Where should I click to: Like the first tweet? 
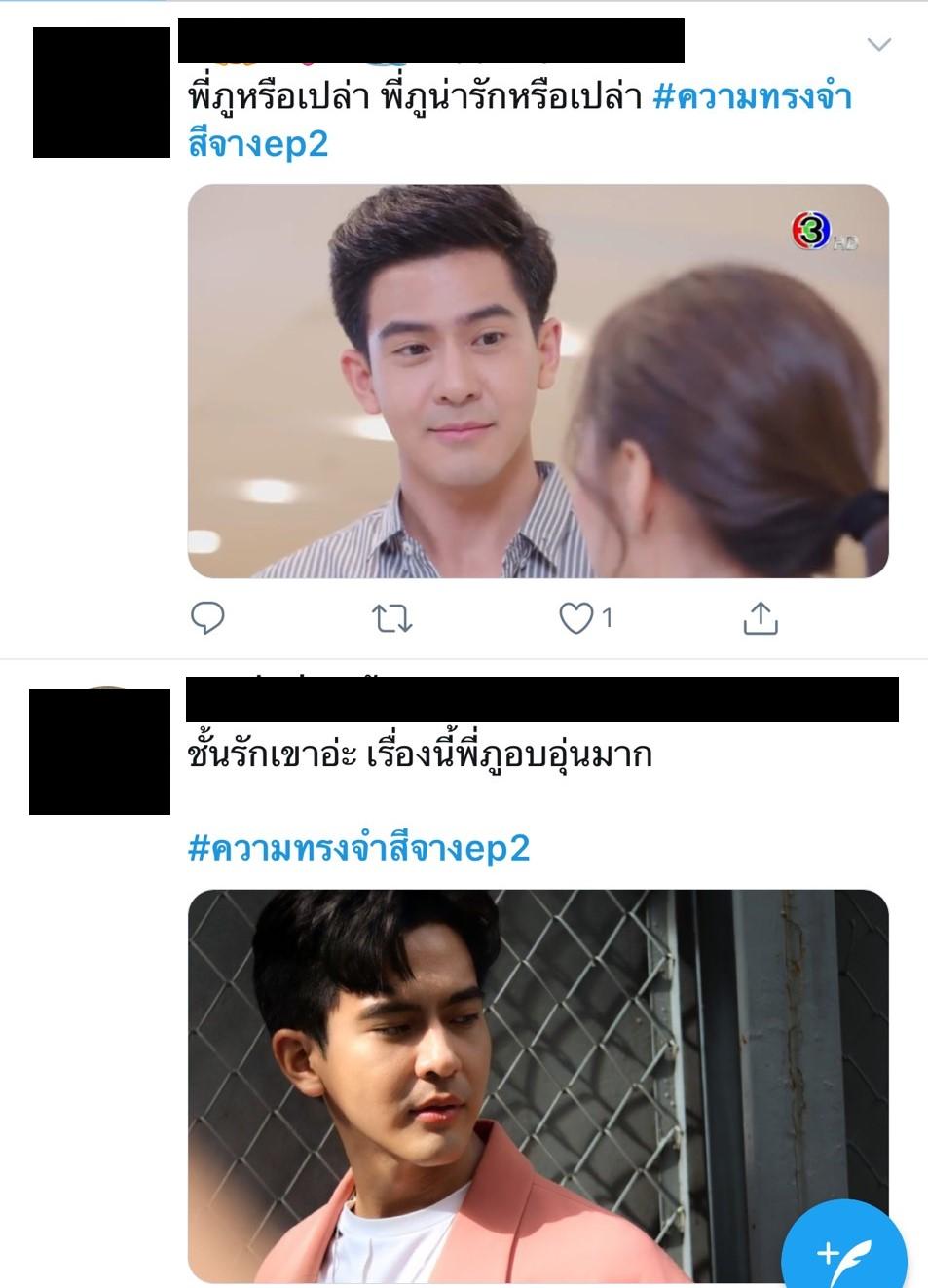pos(576,618)
